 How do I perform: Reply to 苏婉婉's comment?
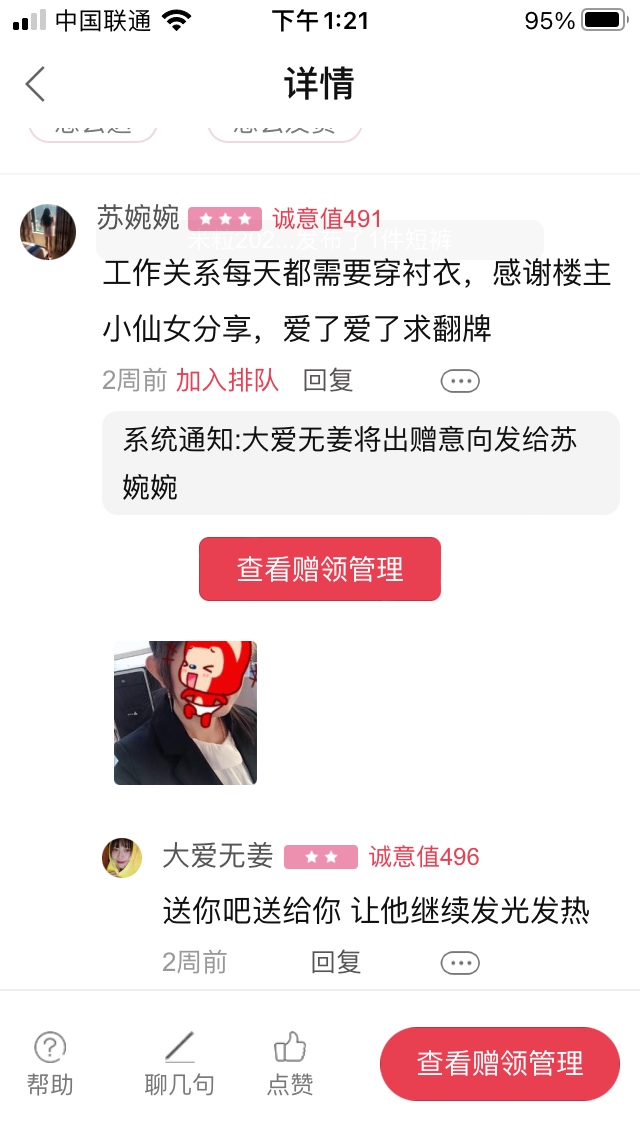pos(328,380)
